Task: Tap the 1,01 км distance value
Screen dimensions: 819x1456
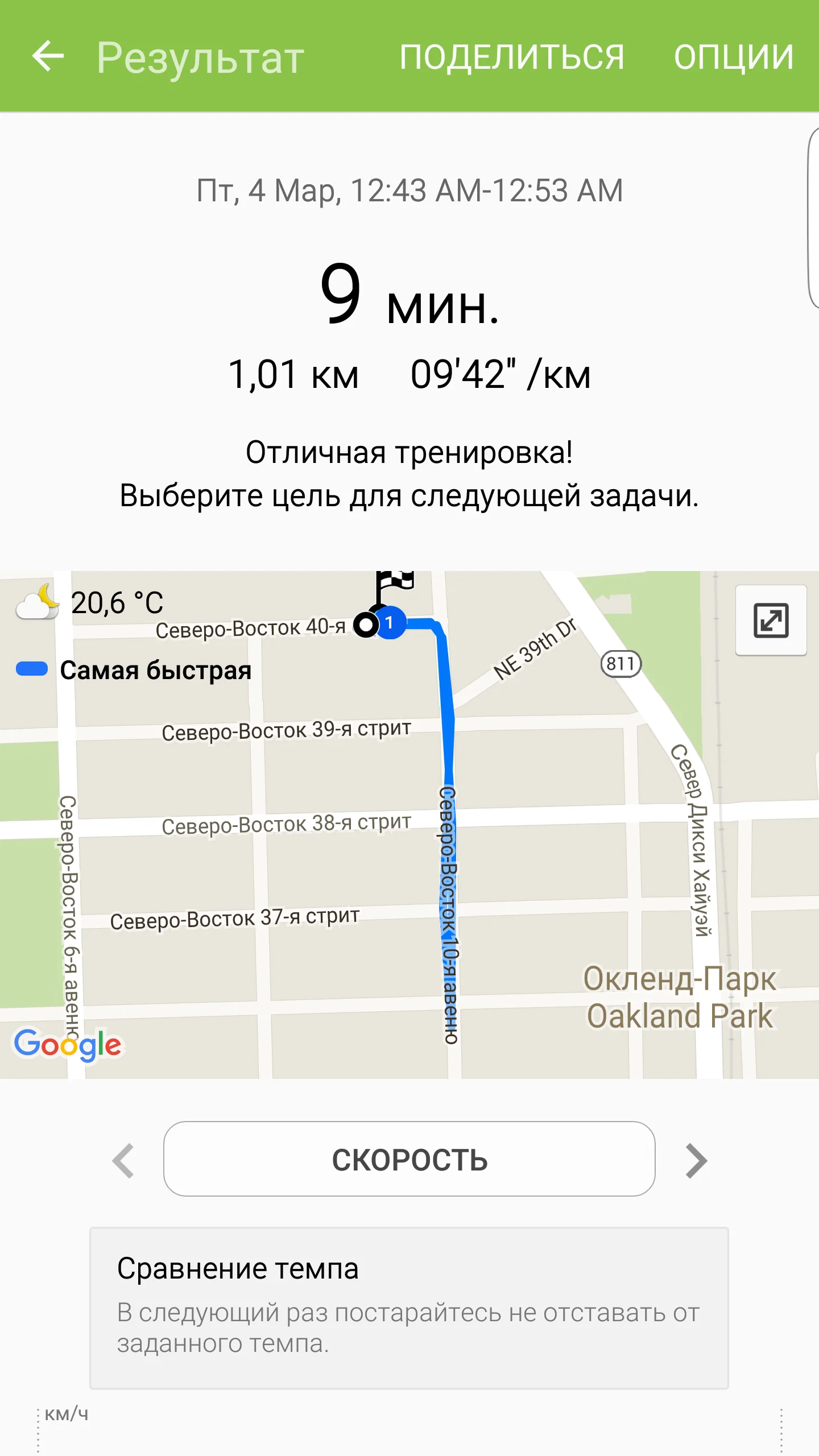Action: tap(295, 373)
